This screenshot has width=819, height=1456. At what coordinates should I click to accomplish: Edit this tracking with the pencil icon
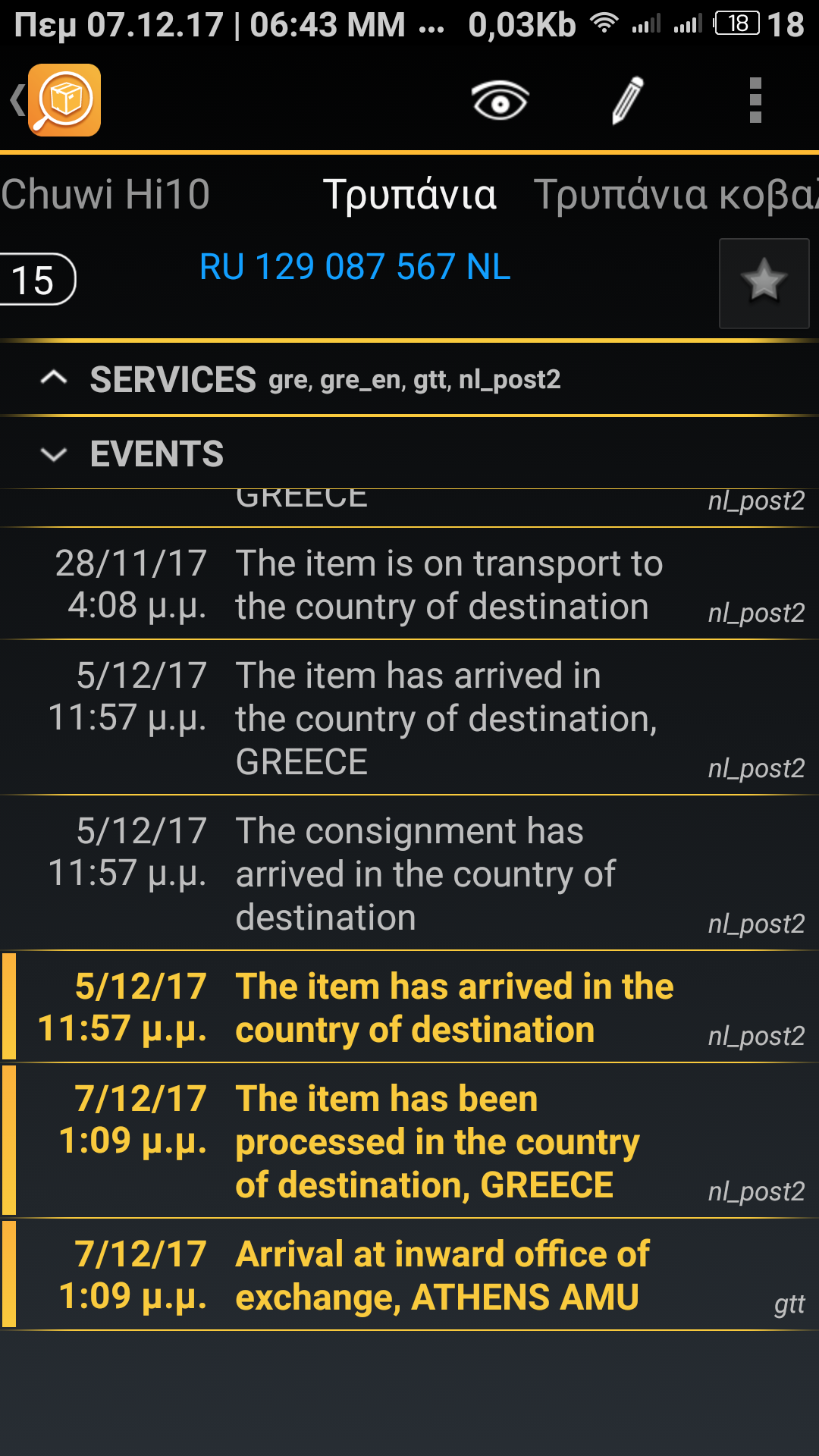[627, 100]
